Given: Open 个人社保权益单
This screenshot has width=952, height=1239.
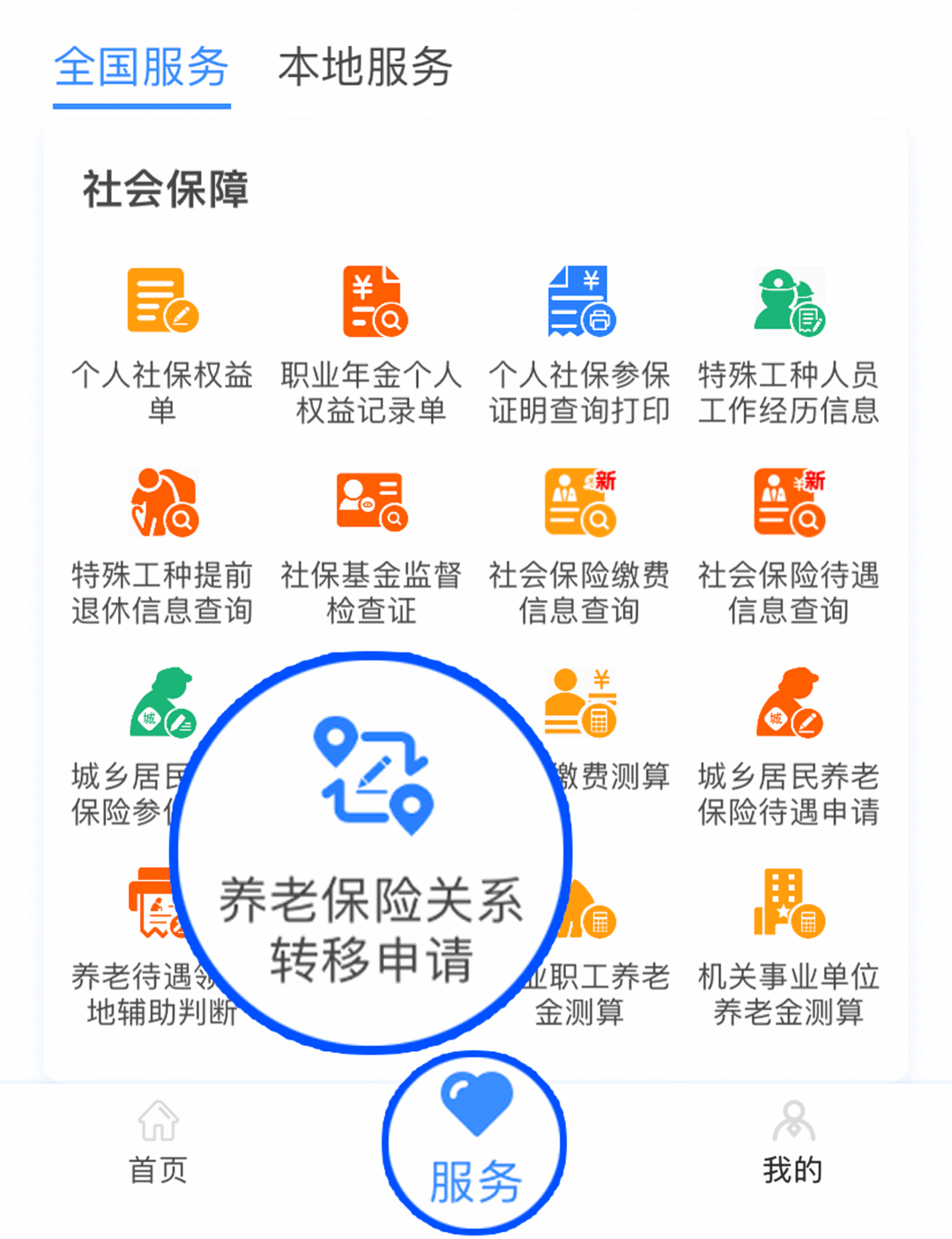Looking at the screenshot, I should [162, 344].
